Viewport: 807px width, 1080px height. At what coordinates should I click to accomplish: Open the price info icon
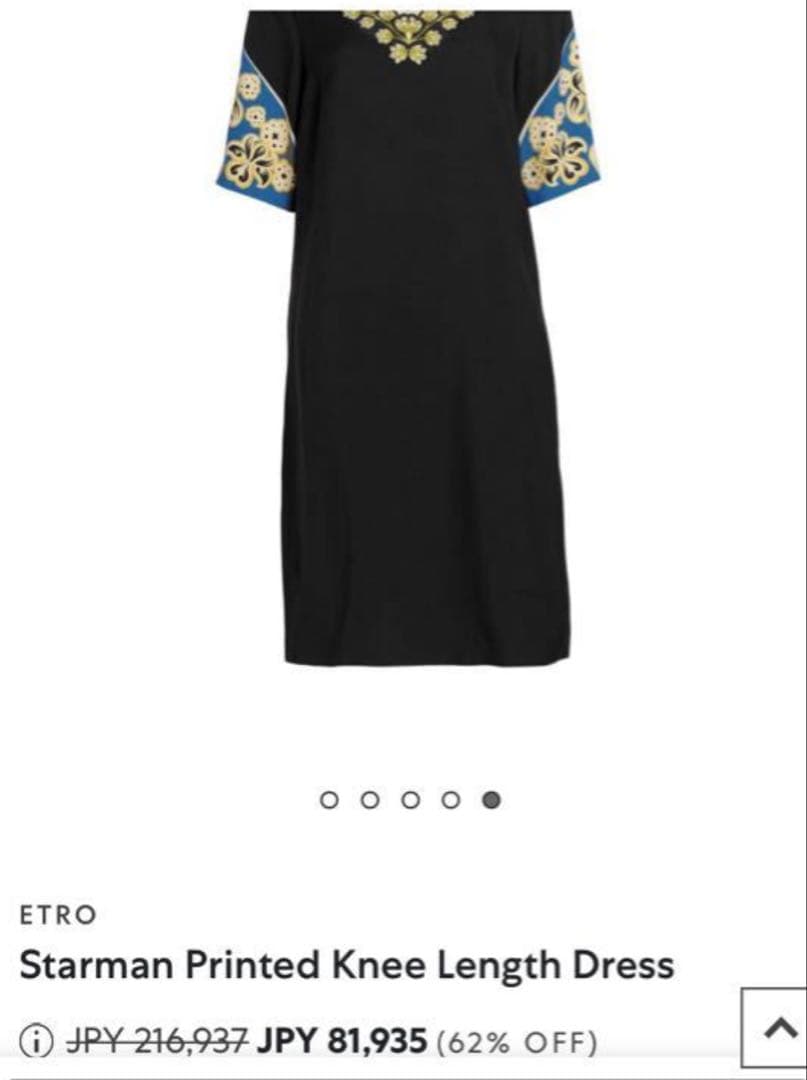point(38,1041)
